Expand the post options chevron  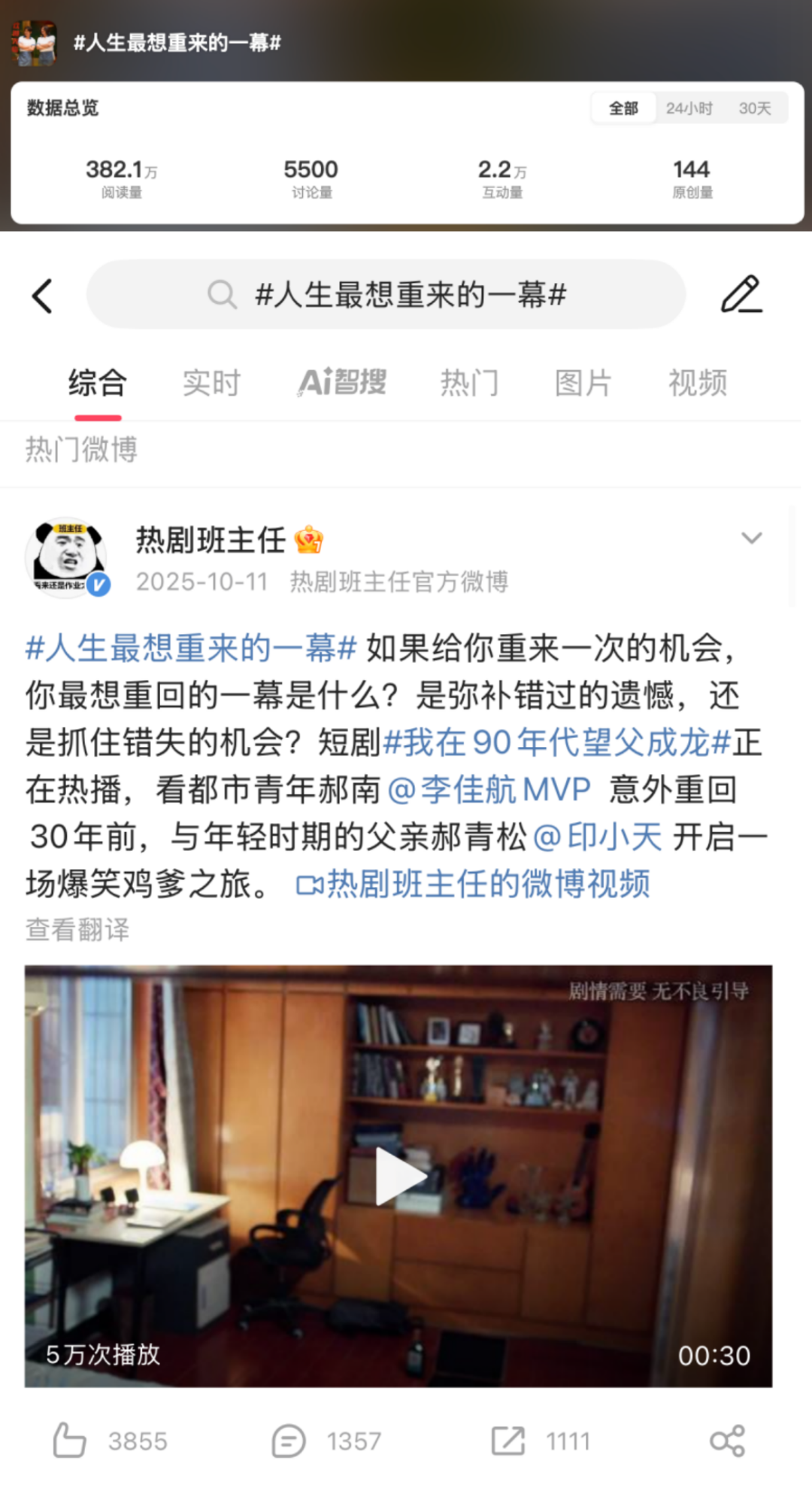[x=752, y=538]
